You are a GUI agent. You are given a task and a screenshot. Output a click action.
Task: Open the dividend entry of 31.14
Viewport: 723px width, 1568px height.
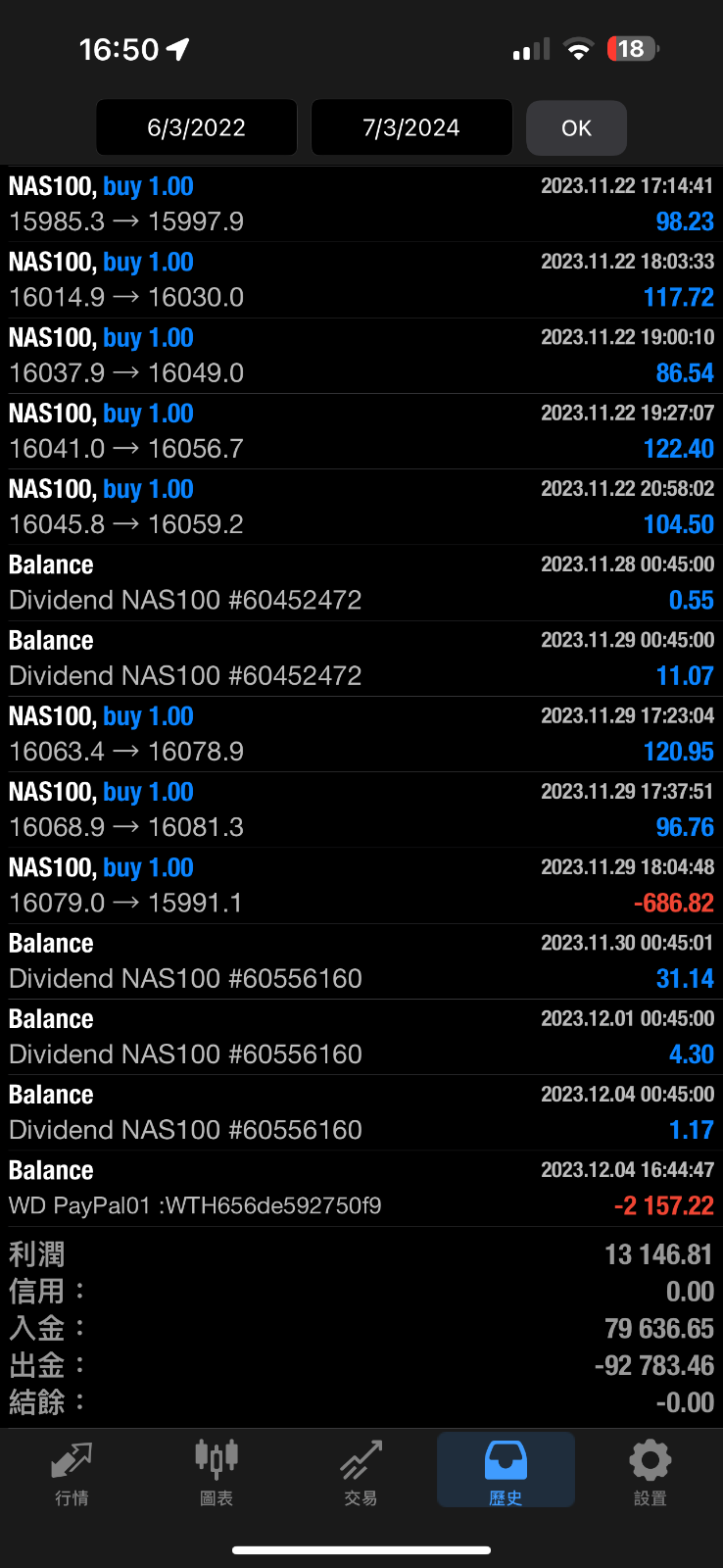point(361,961)
